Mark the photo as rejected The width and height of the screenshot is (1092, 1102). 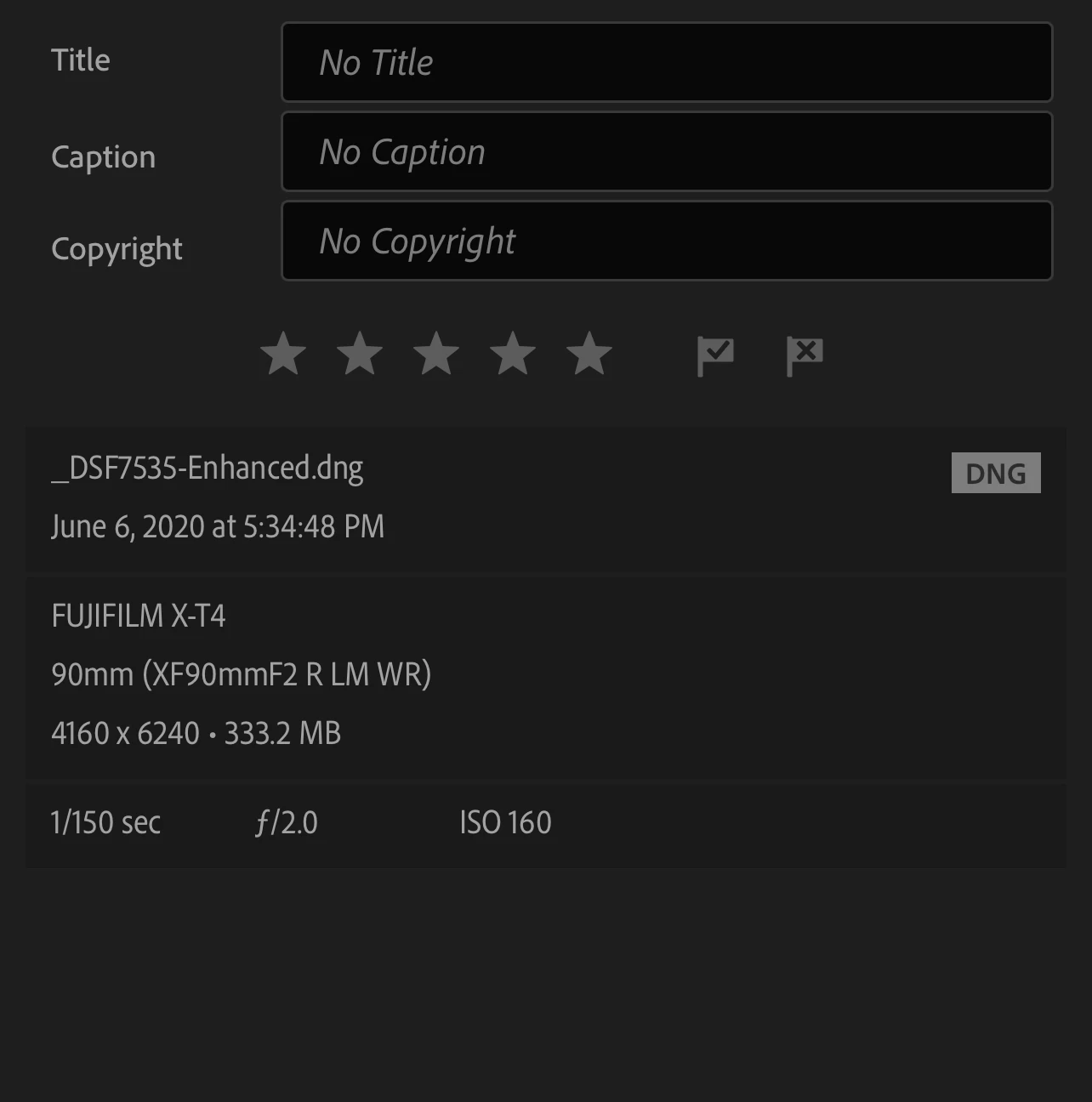click(805, 355)
